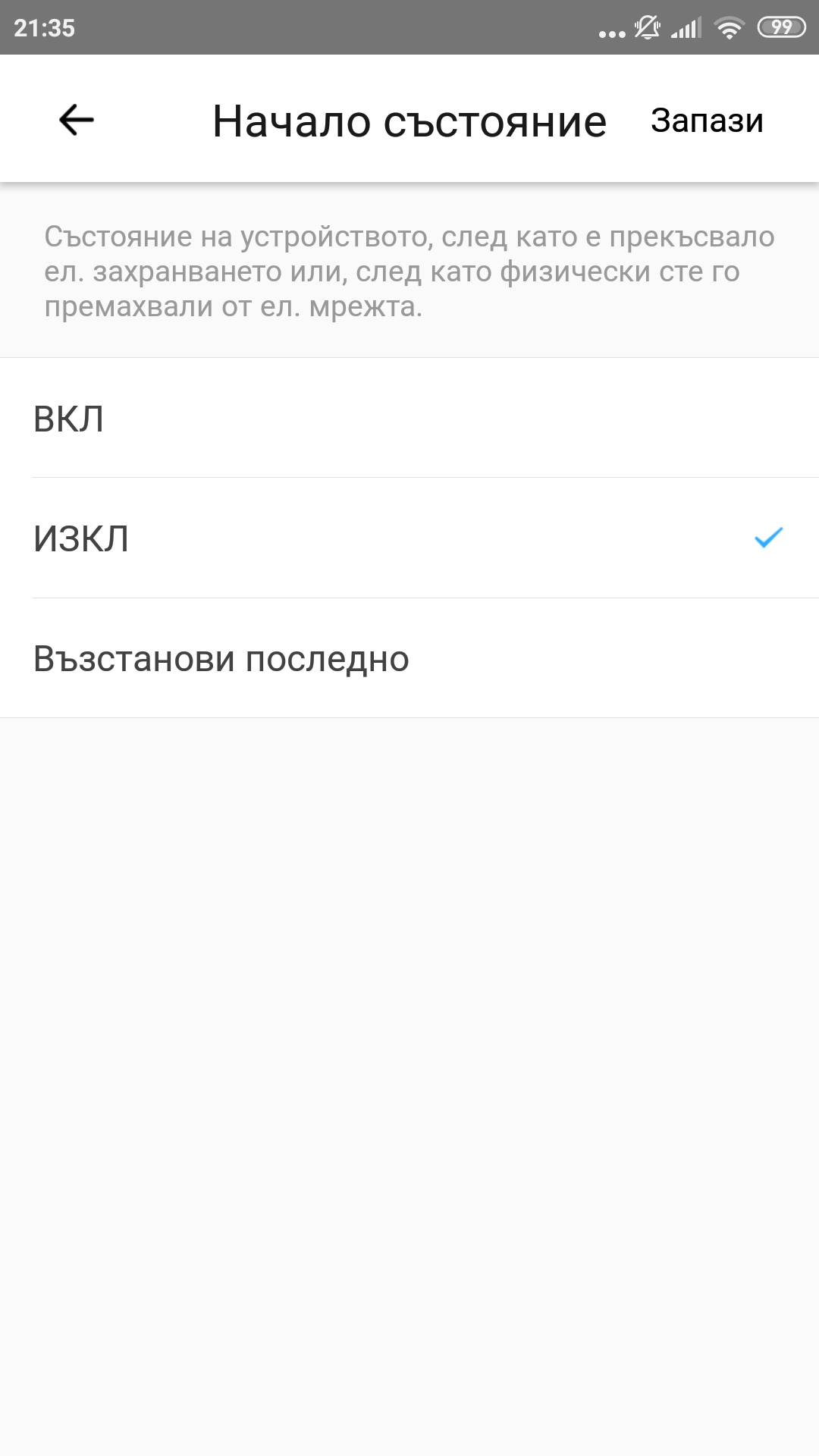Viewport: 819px width, 1456px height.
Task: Choose the ИЗКЛ option
Action: point(409,538)
